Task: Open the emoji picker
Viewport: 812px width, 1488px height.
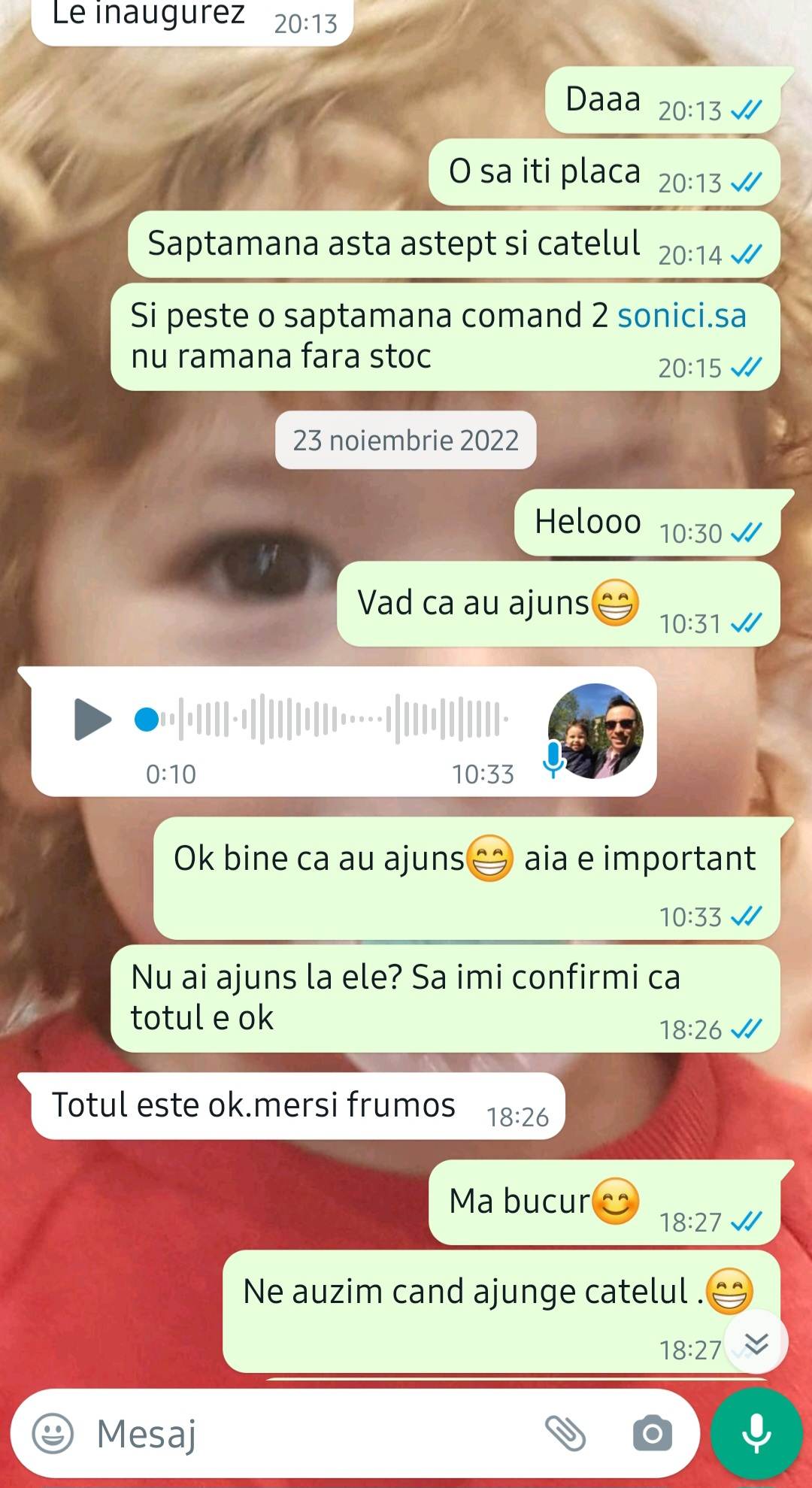Action: click(53, 1433)
